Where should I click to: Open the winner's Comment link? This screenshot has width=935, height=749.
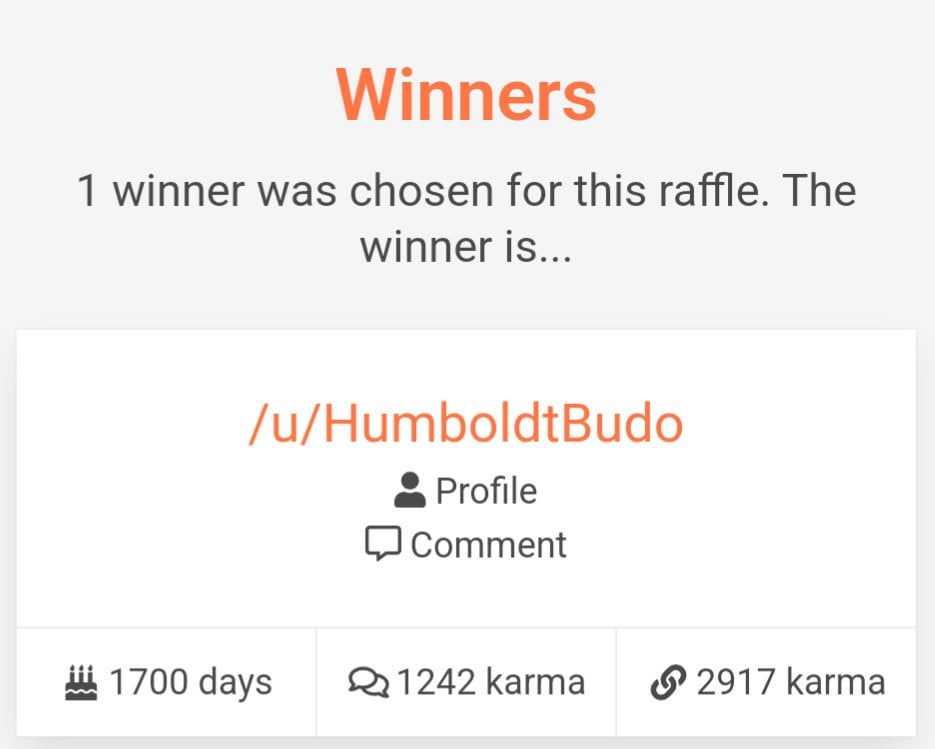coord(466,545)
